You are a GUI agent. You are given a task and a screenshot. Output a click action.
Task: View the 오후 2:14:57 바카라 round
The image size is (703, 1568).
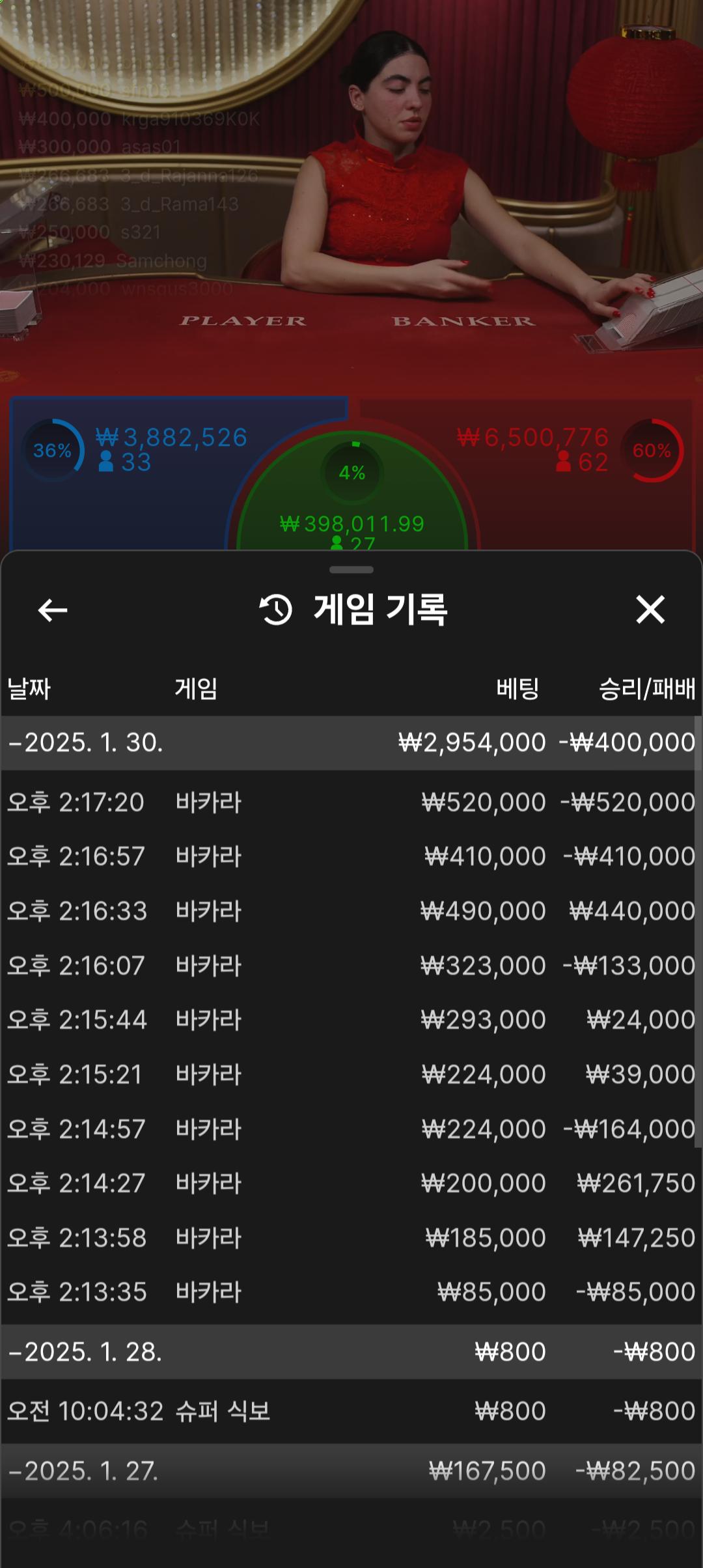(x=350, y=1129)
